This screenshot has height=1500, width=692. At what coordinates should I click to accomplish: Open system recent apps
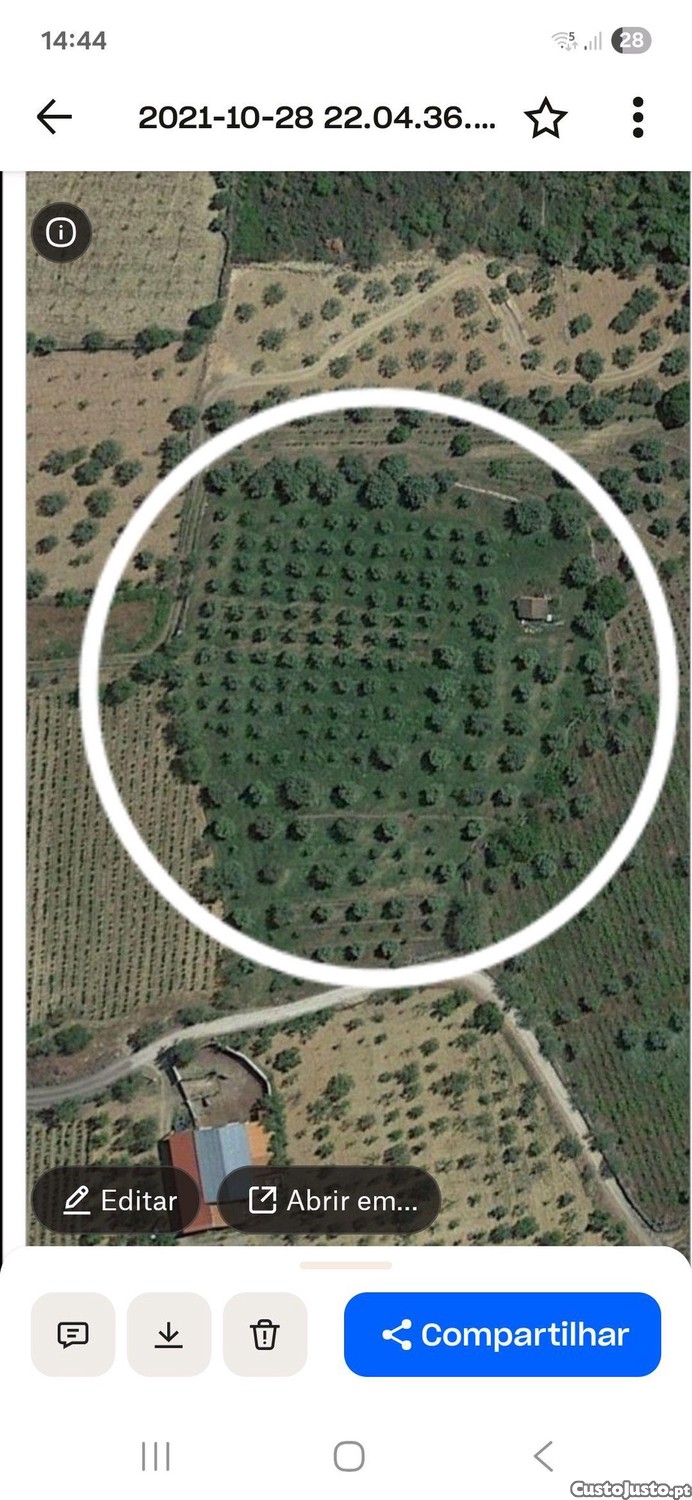(155, 1456)
